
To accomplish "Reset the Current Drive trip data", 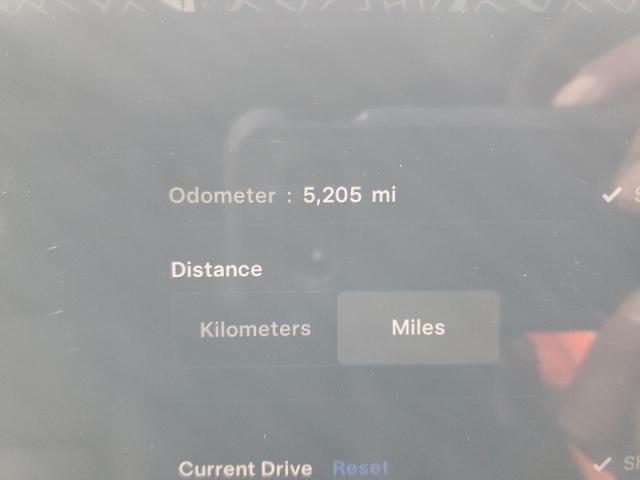I will coord(360,467).
